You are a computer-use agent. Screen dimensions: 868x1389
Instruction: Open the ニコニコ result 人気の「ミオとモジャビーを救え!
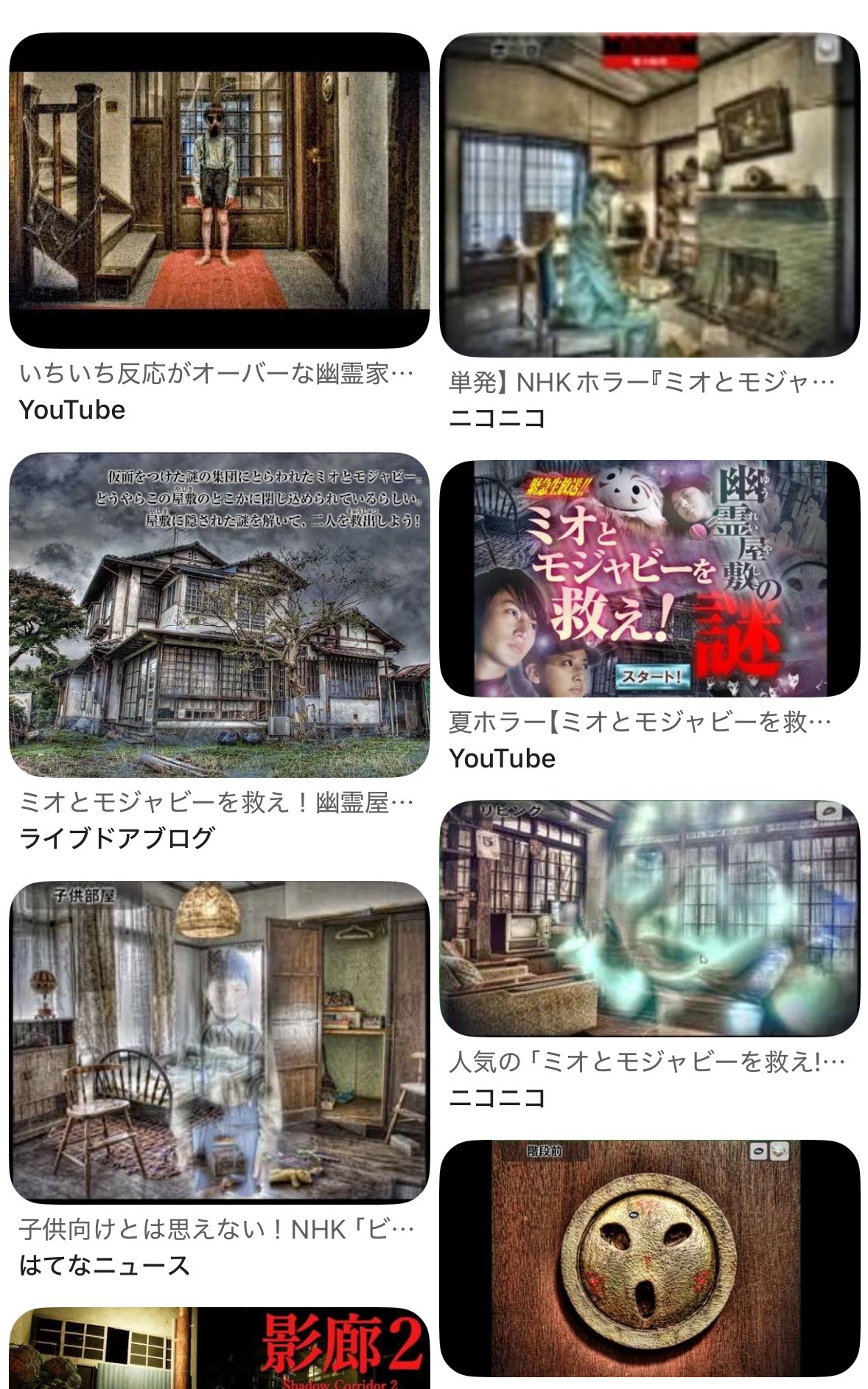(x=649, y=918)
